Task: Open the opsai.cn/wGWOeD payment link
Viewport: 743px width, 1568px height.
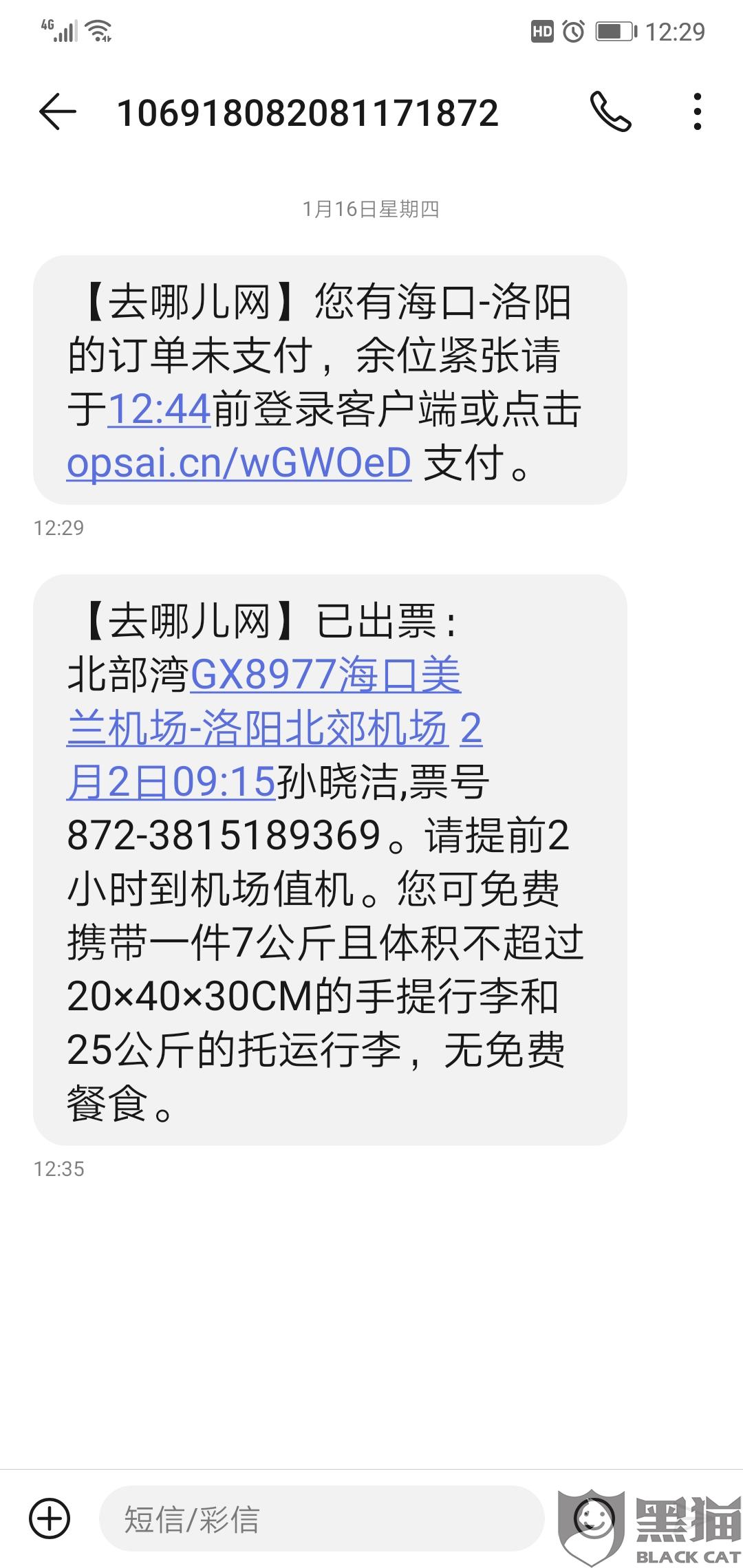Action: click(239, 463)
